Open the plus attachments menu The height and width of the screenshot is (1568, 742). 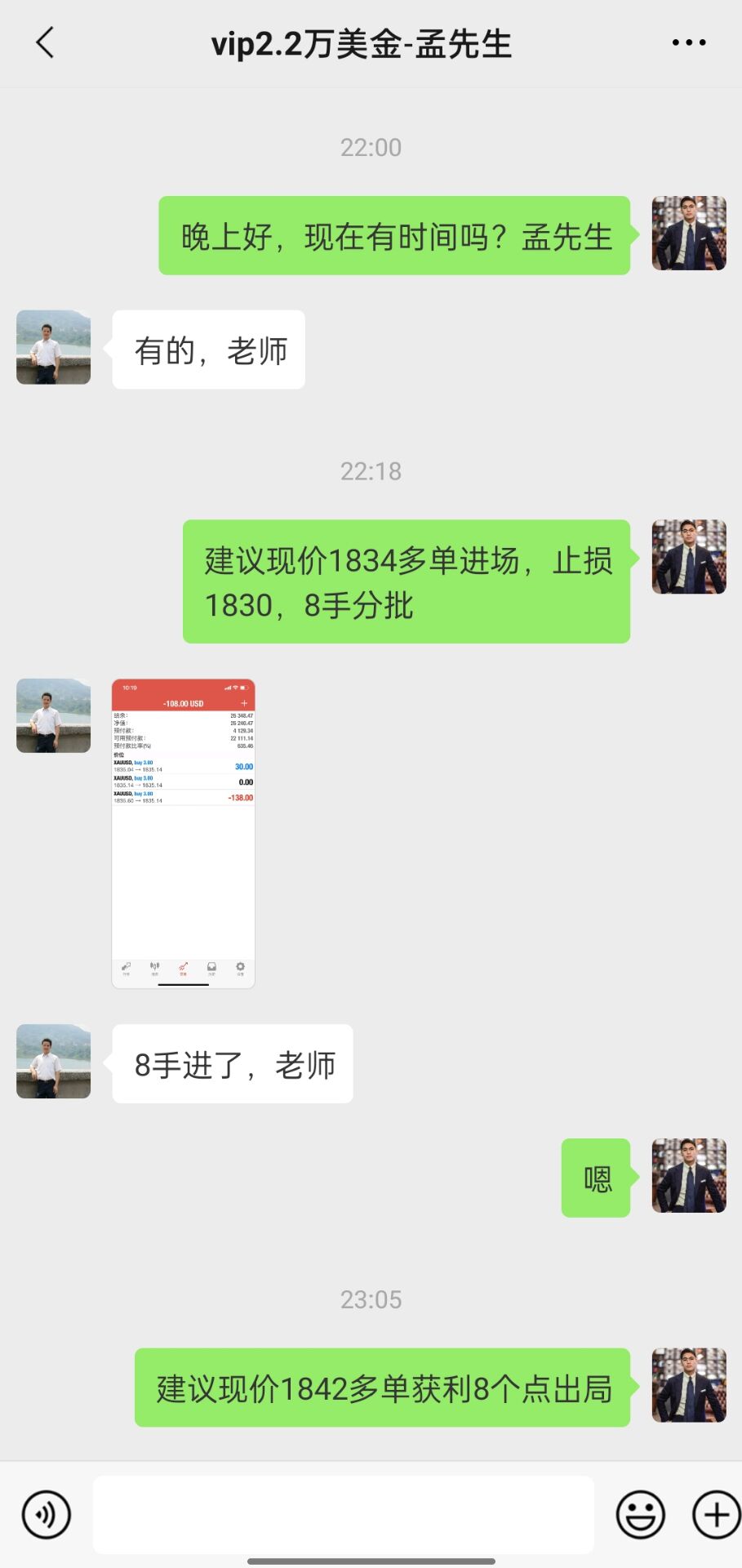716,1515
